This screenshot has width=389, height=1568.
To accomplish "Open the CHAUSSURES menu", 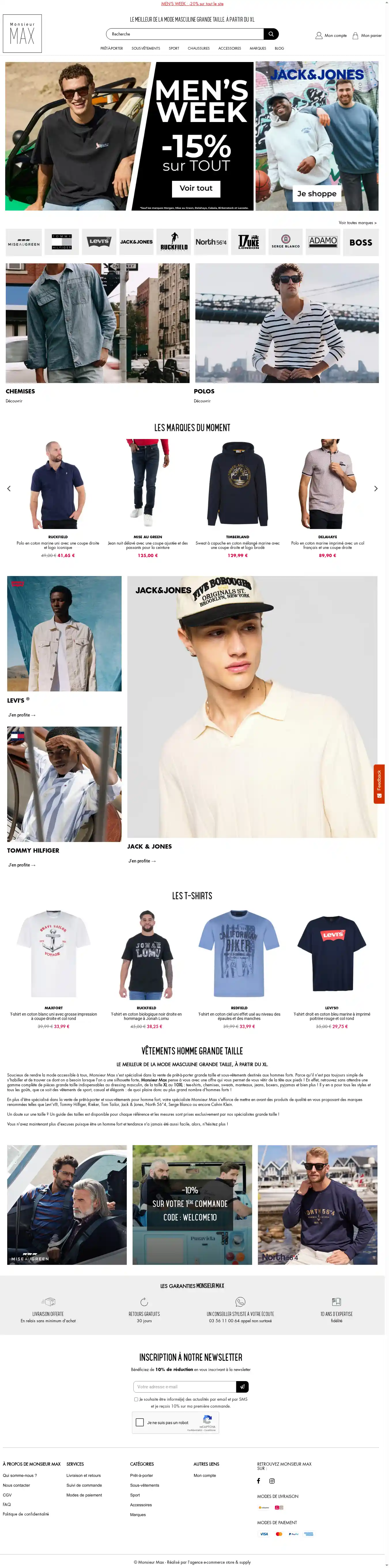I will pos(198,48).
